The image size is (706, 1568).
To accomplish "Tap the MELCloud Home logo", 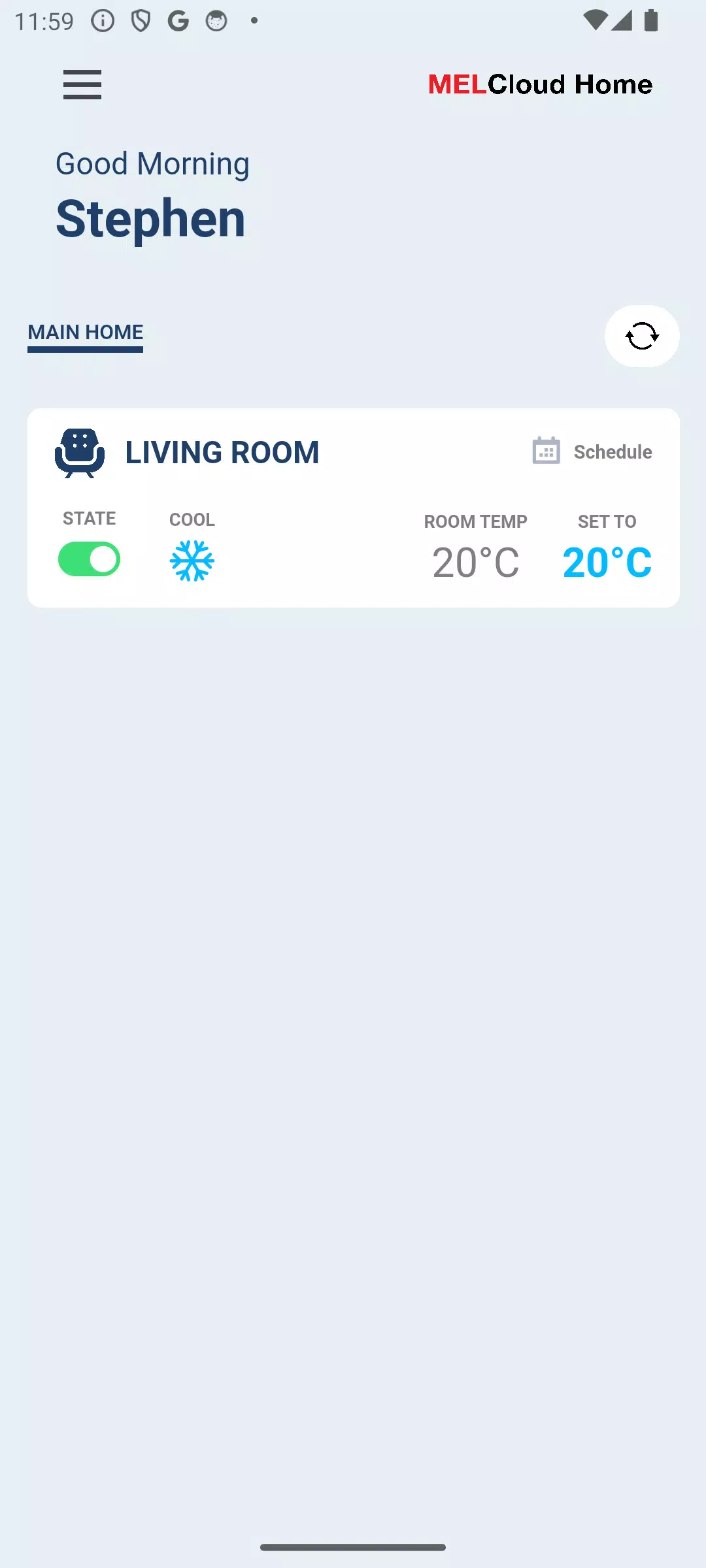I will [539, 84].
